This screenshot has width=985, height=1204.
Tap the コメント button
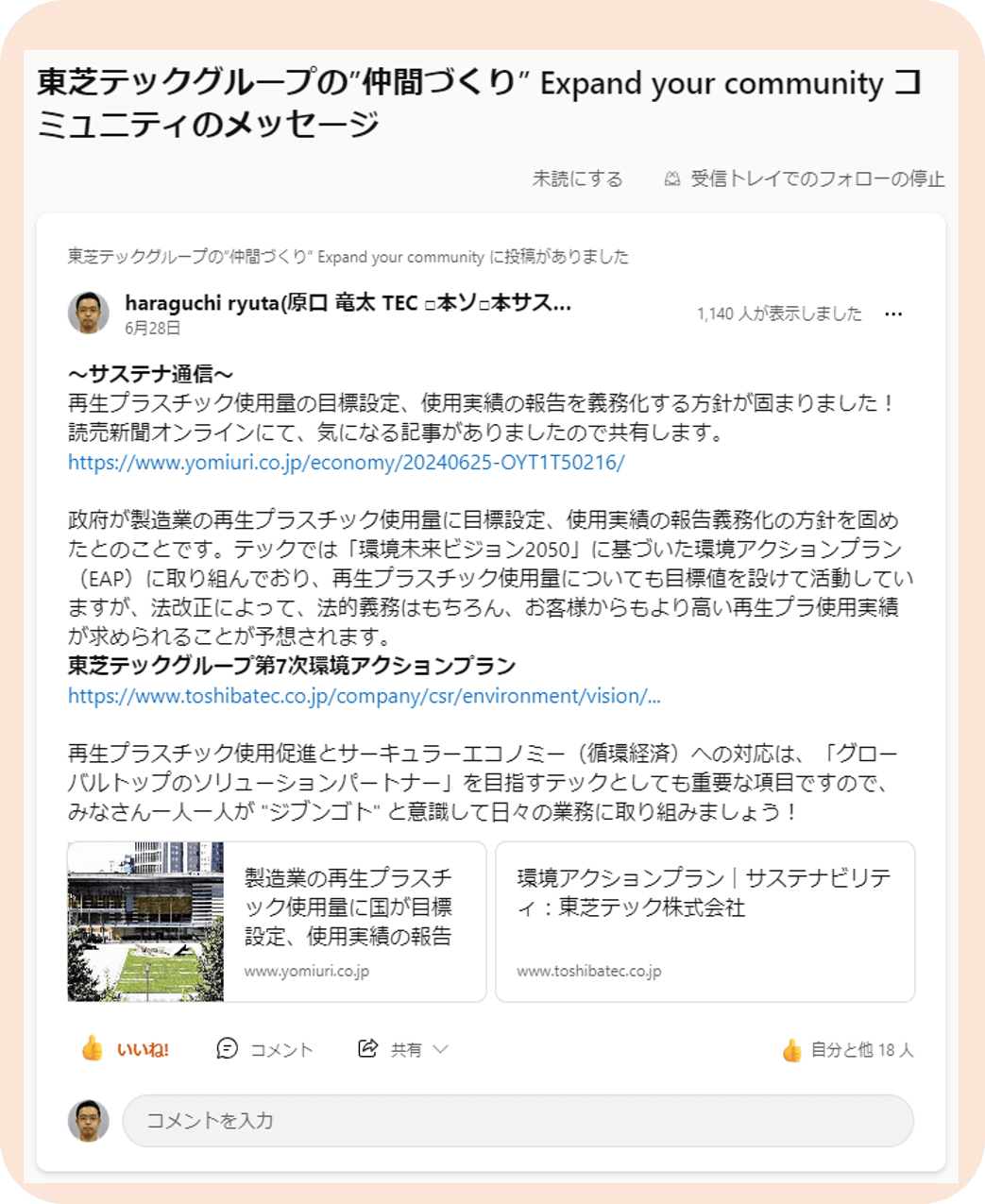tap(264, 1049)
